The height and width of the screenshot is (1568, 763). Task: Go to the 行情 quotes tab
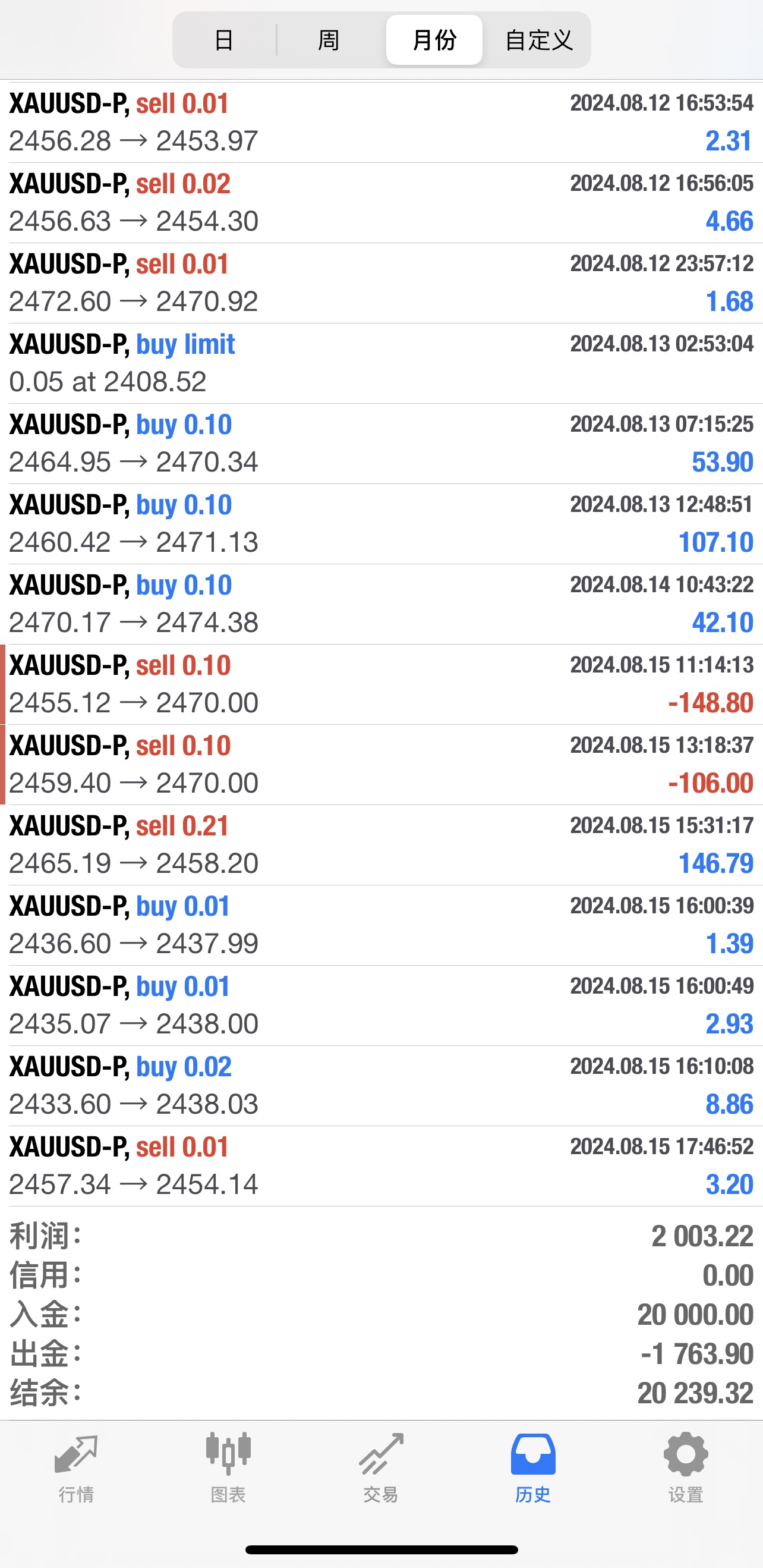point(76,1468)
